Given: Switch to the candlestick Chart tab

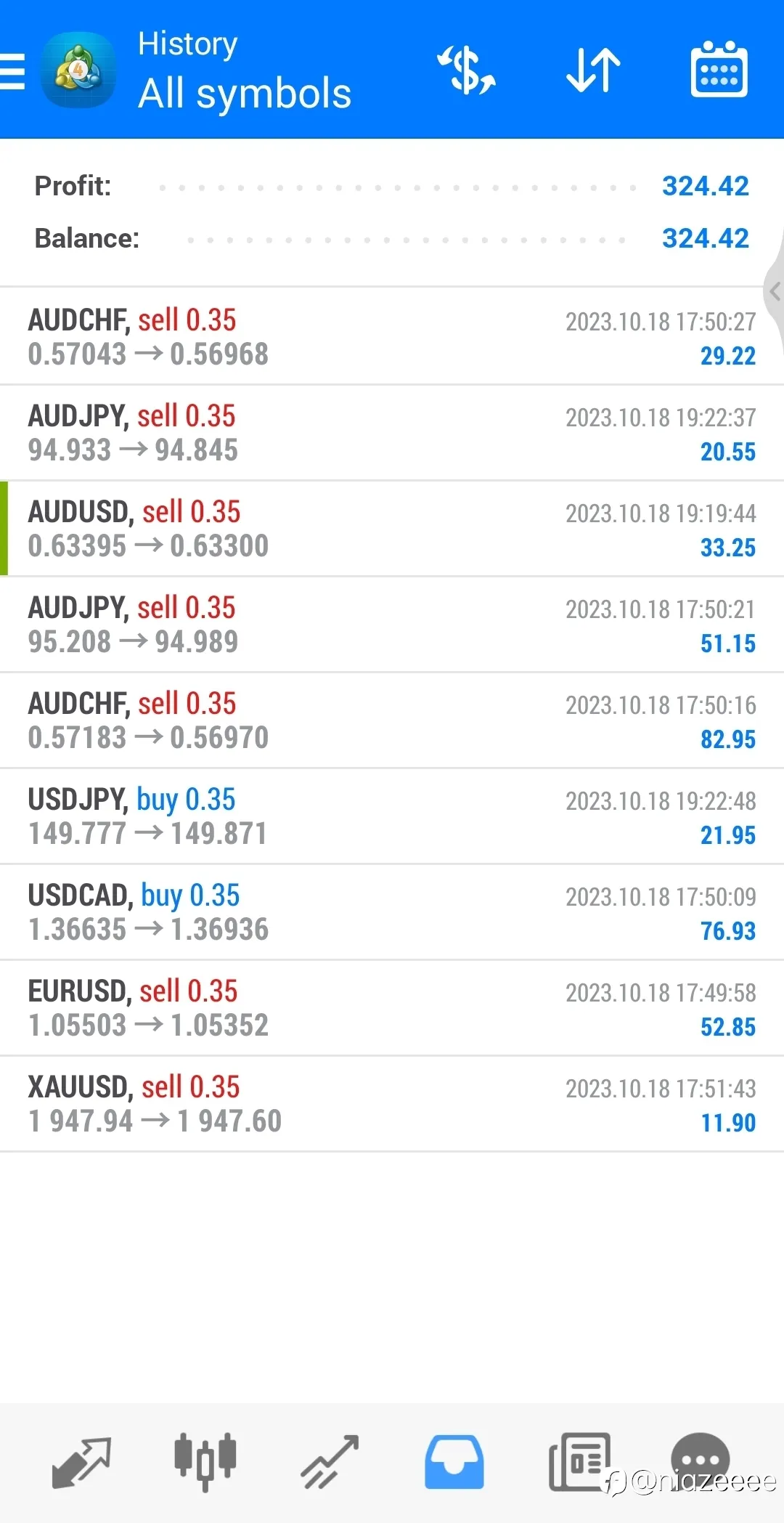Looking at the screenshot, I should point(205,1462).
